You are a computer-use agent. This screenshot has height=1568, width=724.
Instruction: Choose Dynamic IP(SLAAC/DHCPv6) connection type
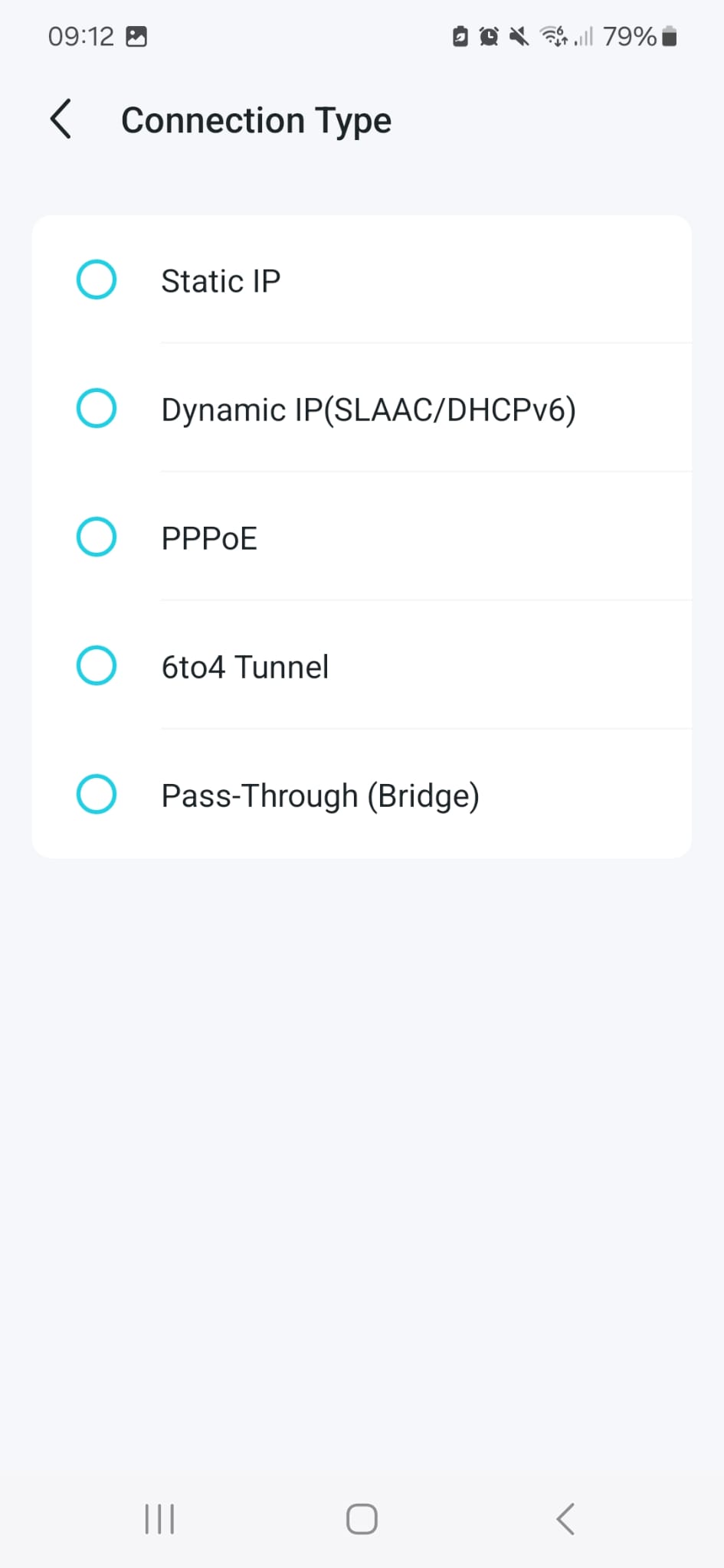(96, 407)
